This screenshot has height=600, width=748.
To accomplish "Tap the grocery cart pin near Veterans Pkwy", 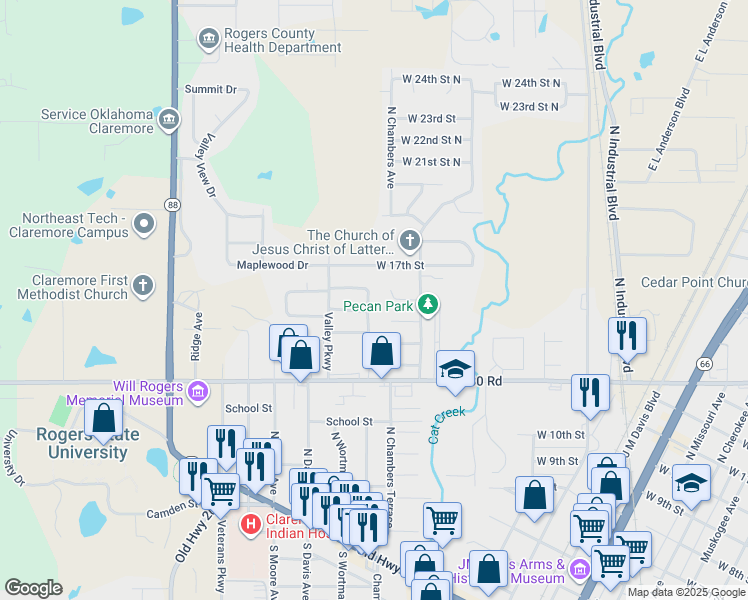I will (220, 494).
